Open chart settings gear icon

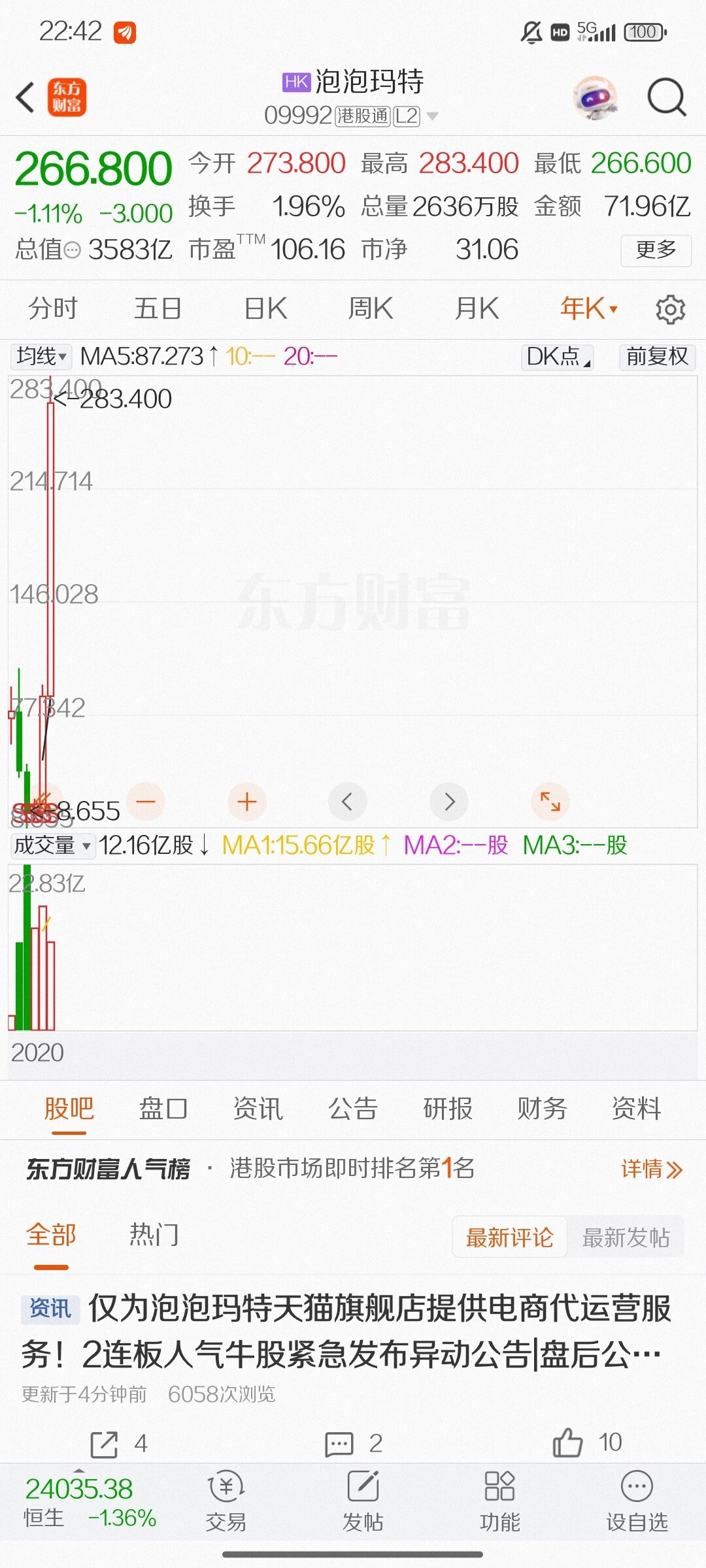pyautogui.click(x=670, y=309)
